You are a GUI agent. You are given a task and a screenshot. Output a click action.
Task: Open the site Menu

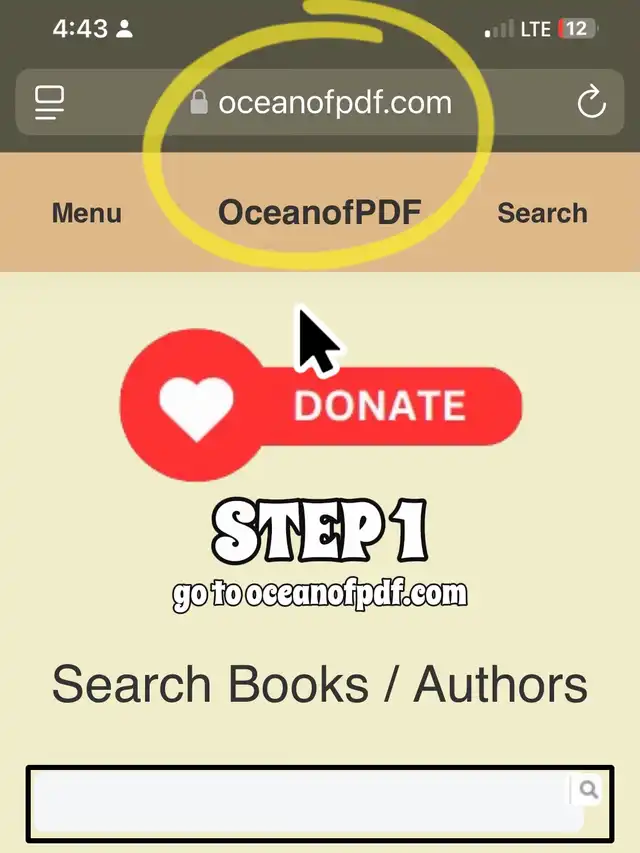click(x=86, y=213)
